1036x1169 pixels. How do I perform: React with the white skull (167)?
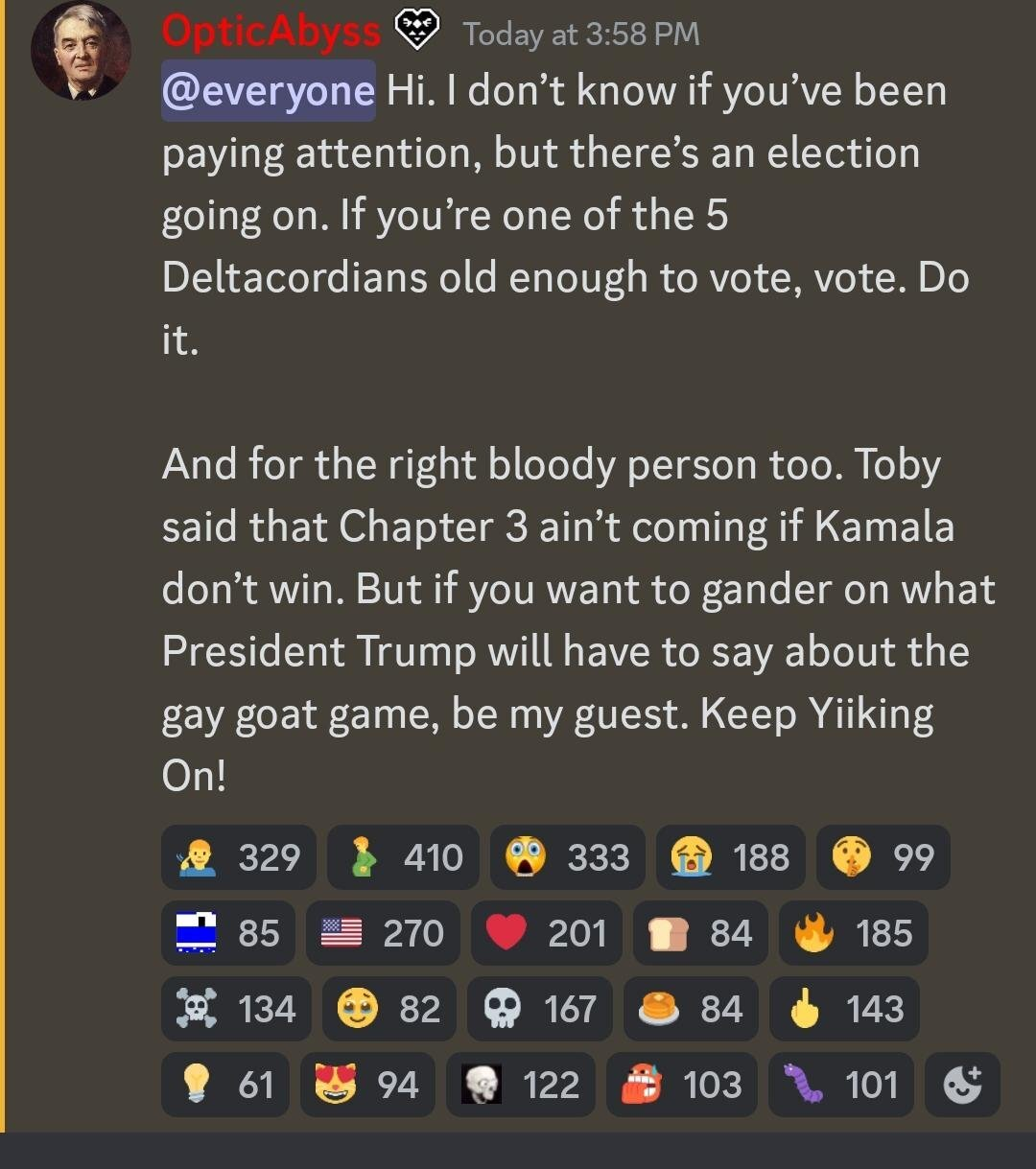(x=540, y=1009)
